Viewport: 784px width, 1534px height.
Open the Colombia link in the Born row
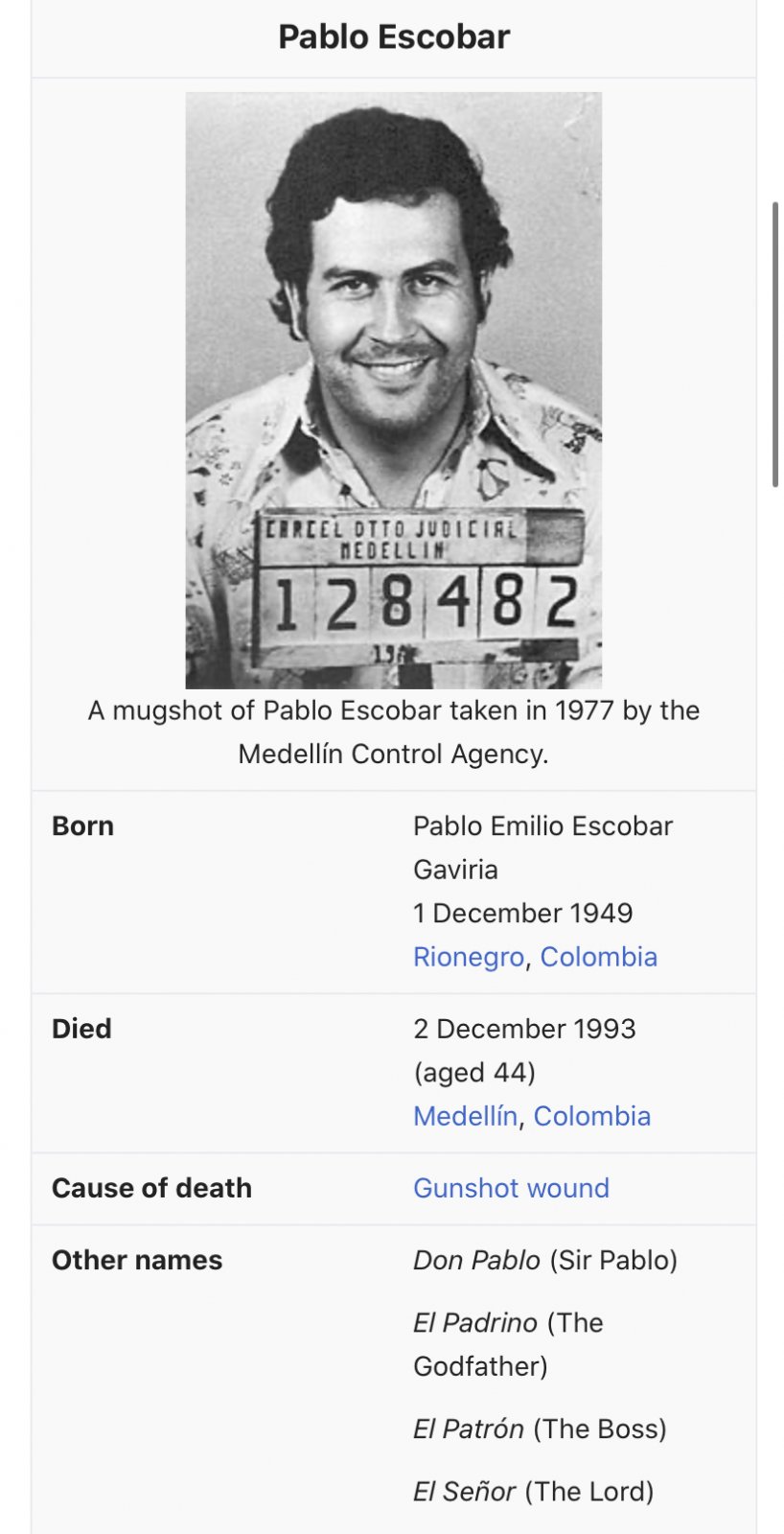(x=598, y=957)
